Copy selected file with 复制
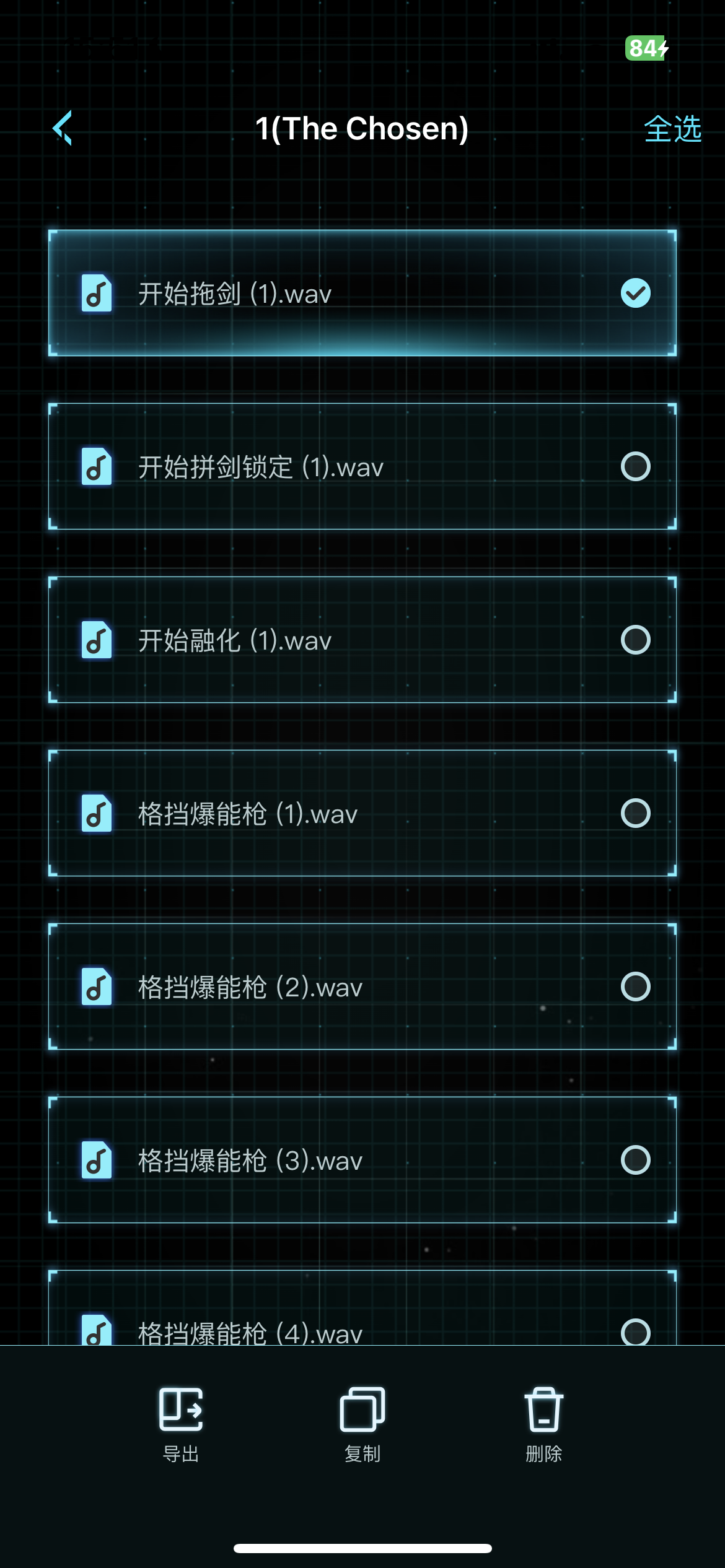The height and width of the screenshot is (1568, 725). click(362, 1424)
